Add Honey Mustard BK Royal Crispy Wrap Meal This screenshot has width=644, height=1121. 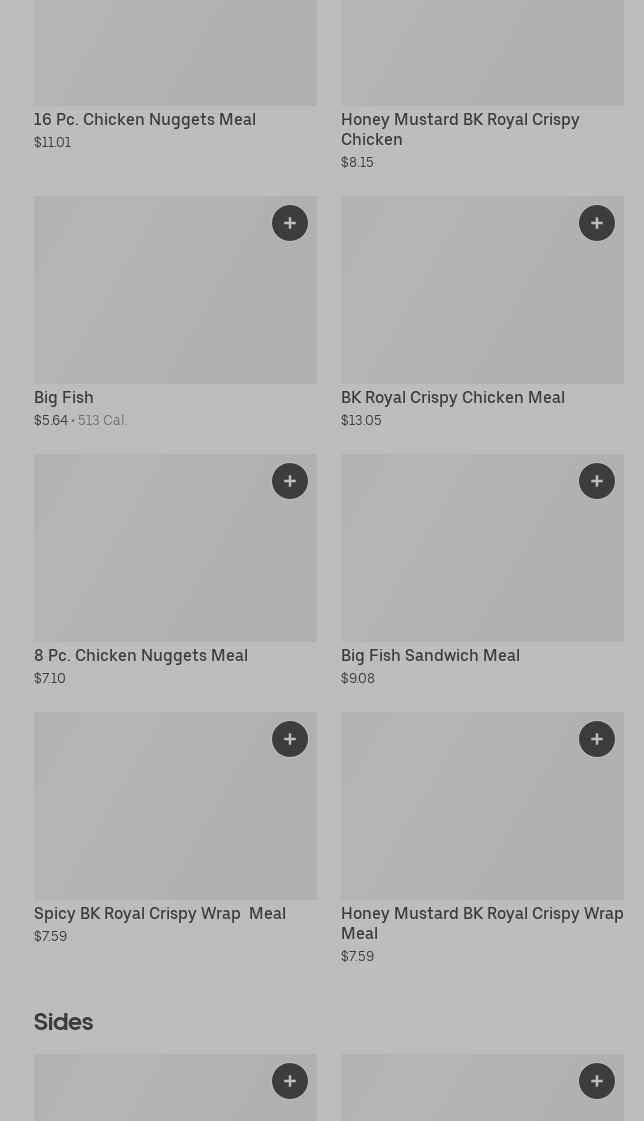tap(597, 739)
